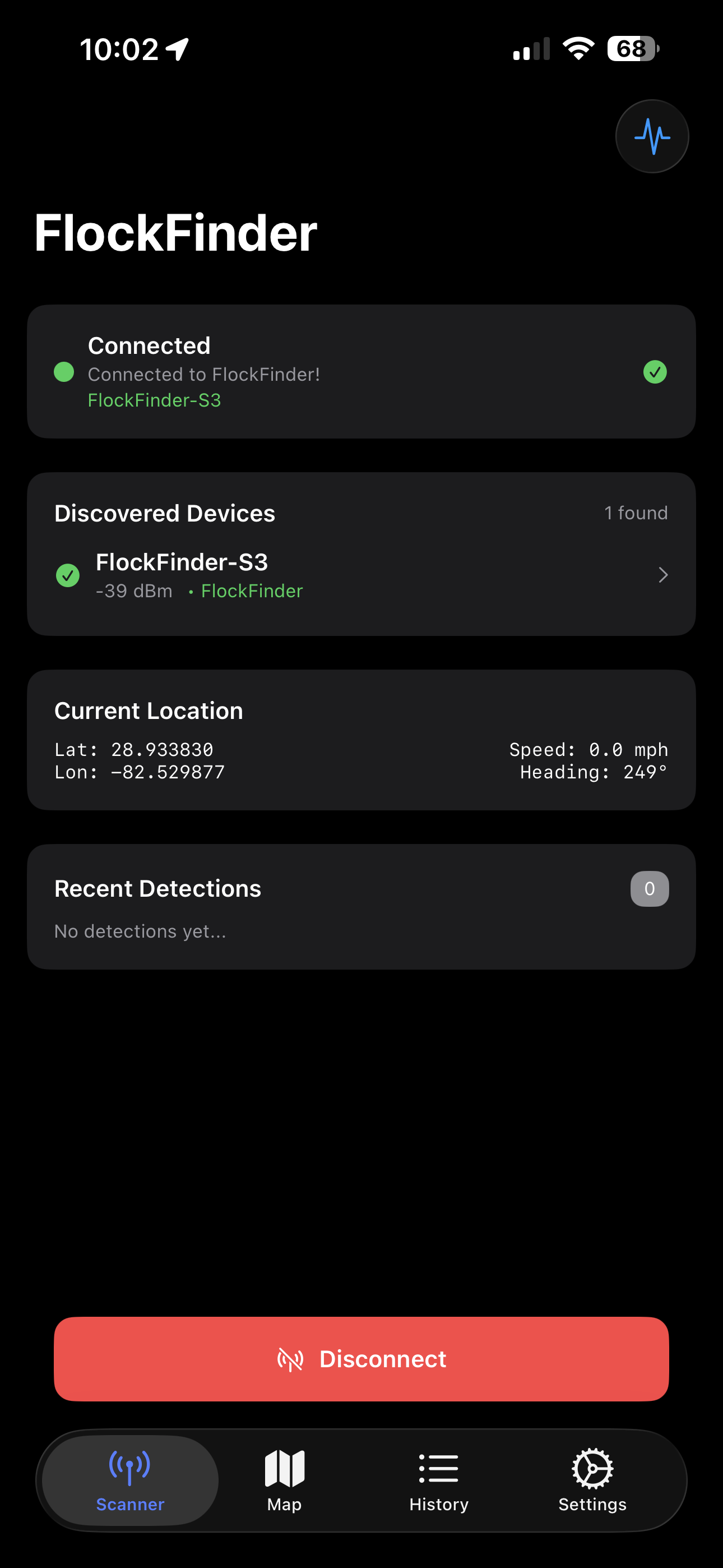Open the pulse activity icon

(652, 136)
